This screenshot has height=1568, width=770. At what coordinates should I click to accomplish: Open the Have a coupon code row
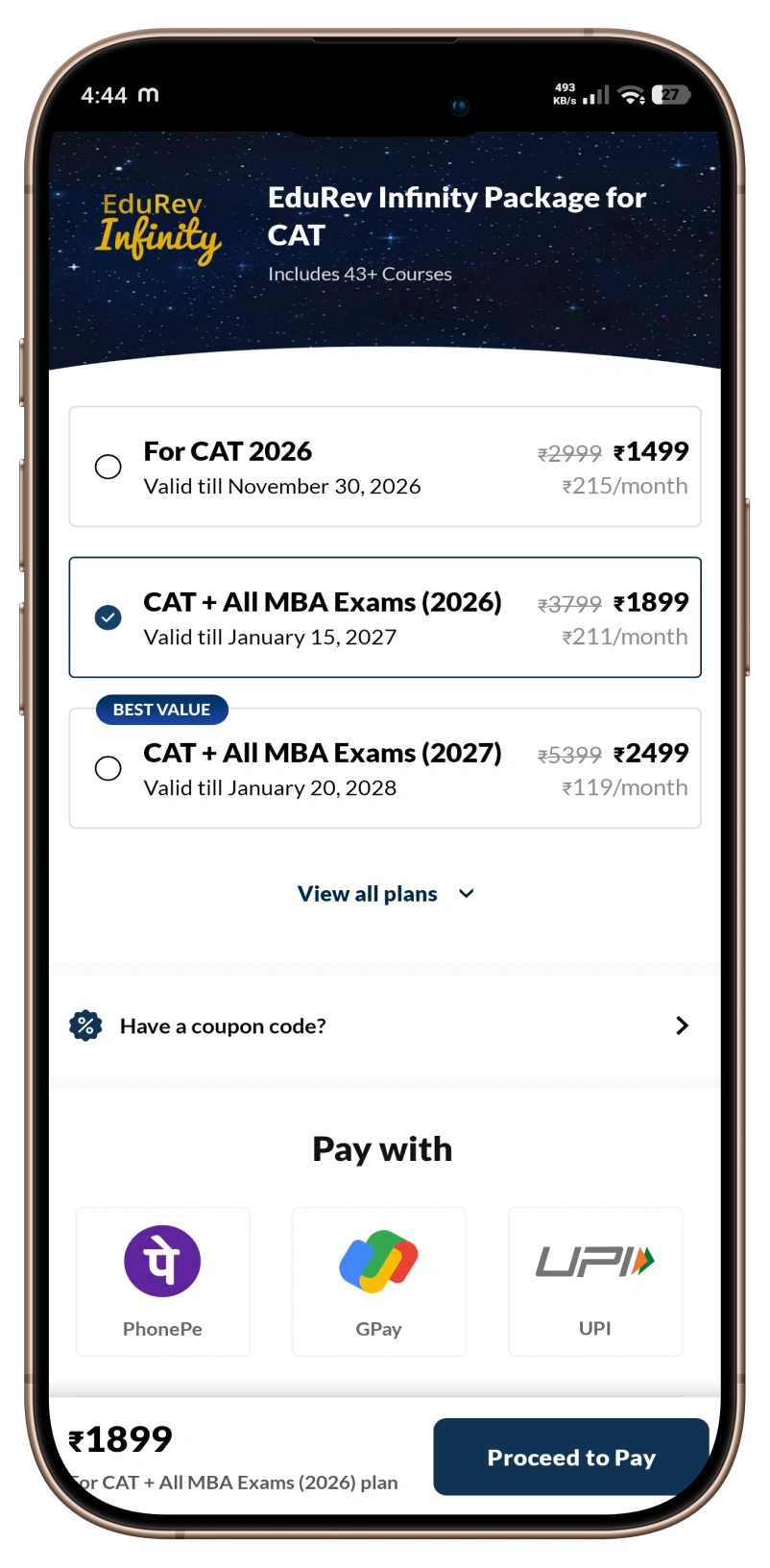coord(384,1025)
